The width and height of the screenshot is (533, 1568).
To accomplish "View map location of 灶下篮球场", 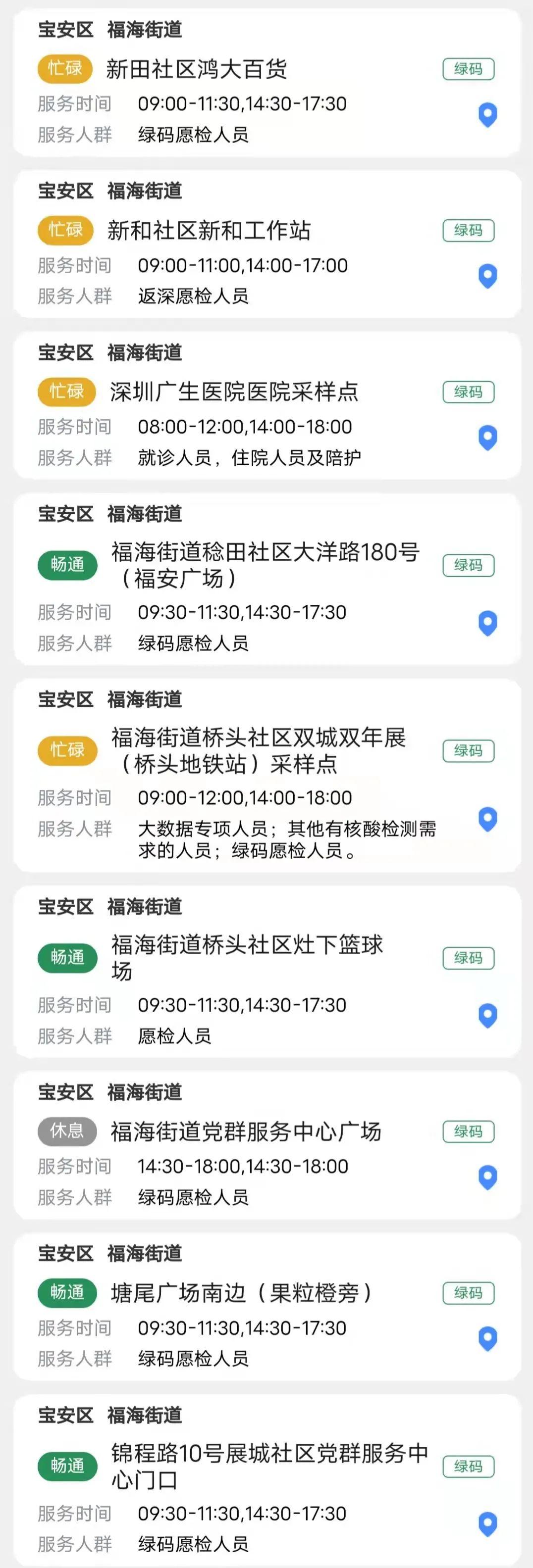I will 487,1015.
